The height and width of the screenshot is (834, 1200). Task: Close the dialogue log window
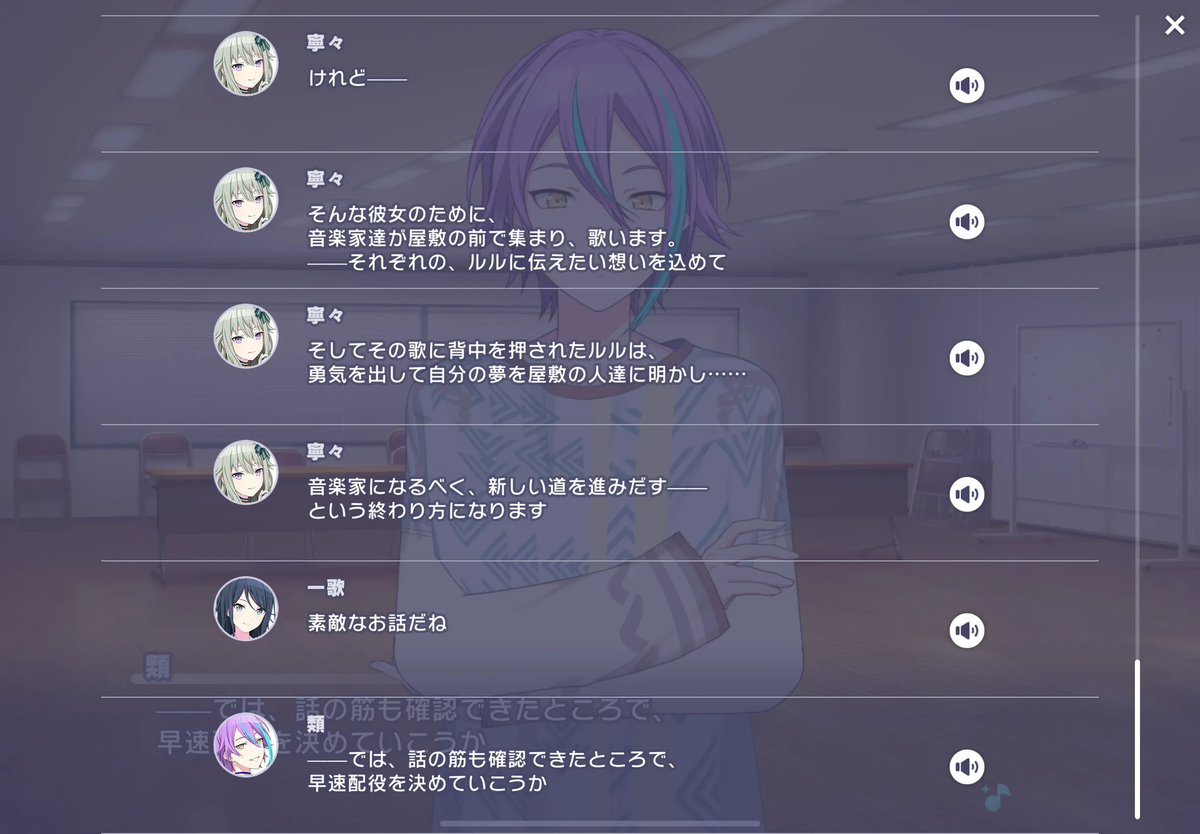[1174, 25]
